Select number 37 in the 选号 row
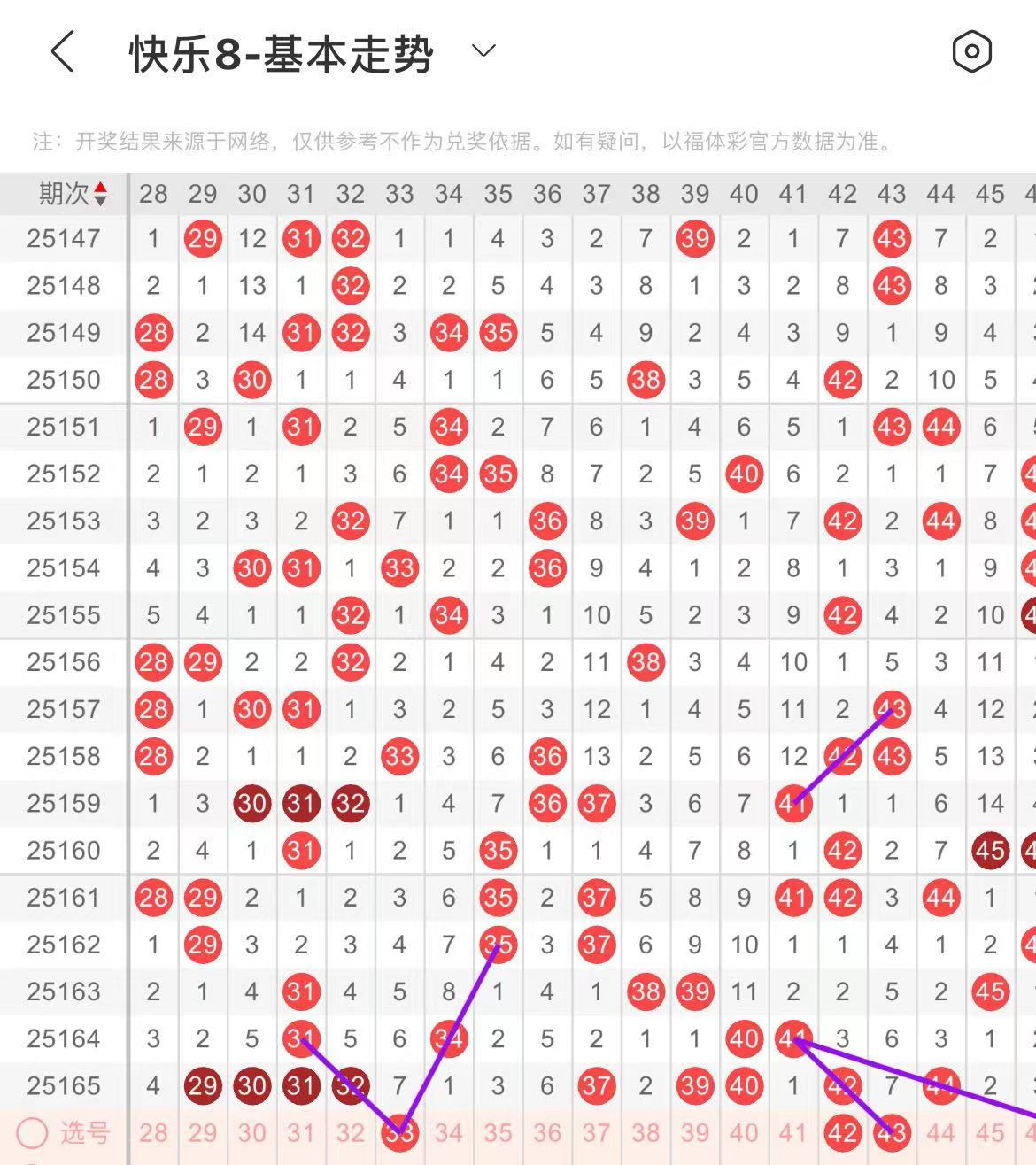Screen dimensions: 1036x1165 click(x=596, y=1132)
